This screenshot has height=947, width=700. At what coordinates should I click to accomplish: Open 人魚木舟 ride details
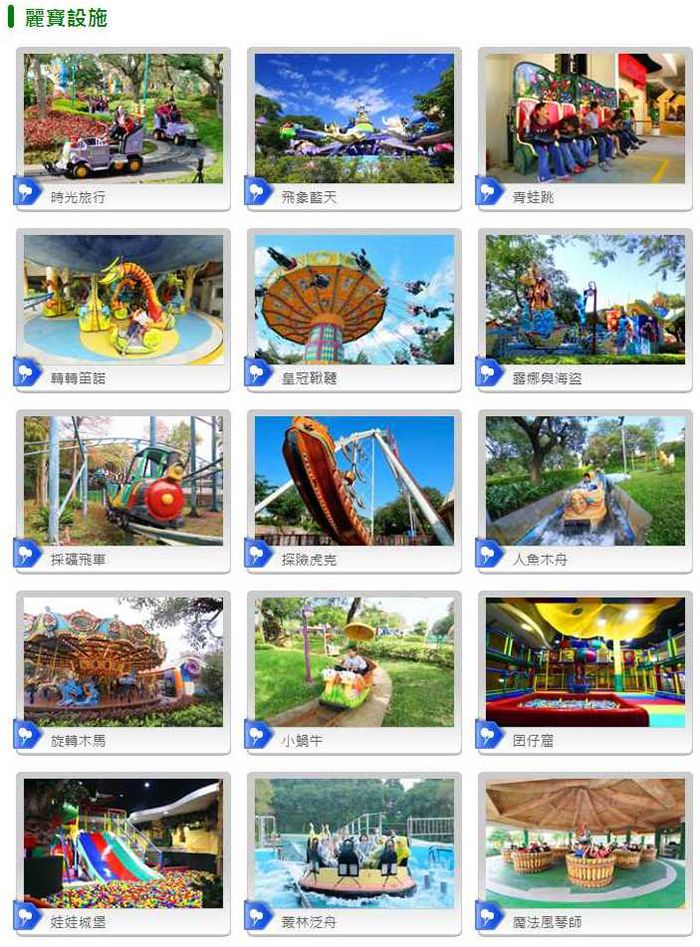[x=585, y=480]
